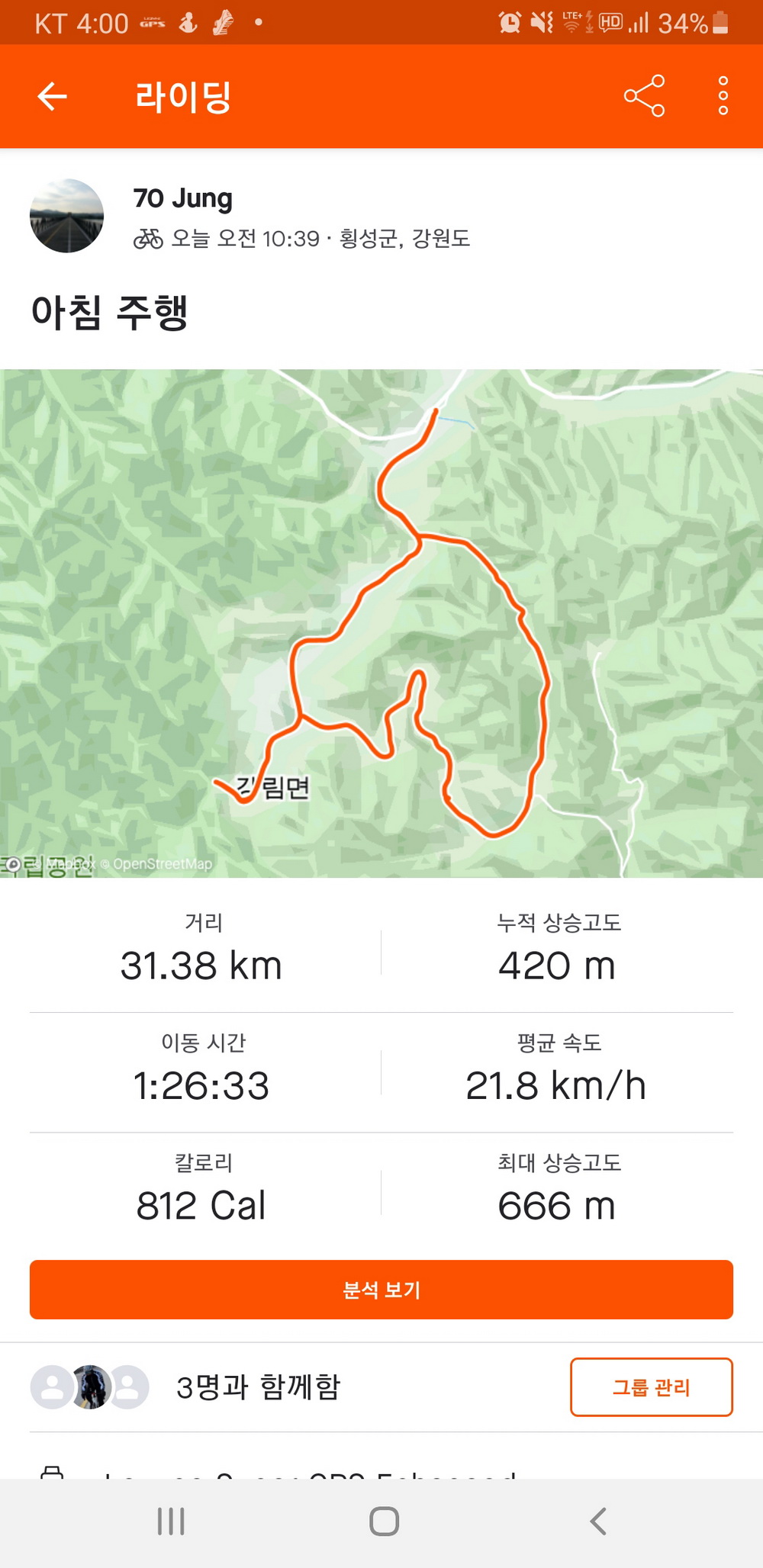This screenshot has width=763, height=1568.
Task: Share this ride activity
Action: coord(644,96)
